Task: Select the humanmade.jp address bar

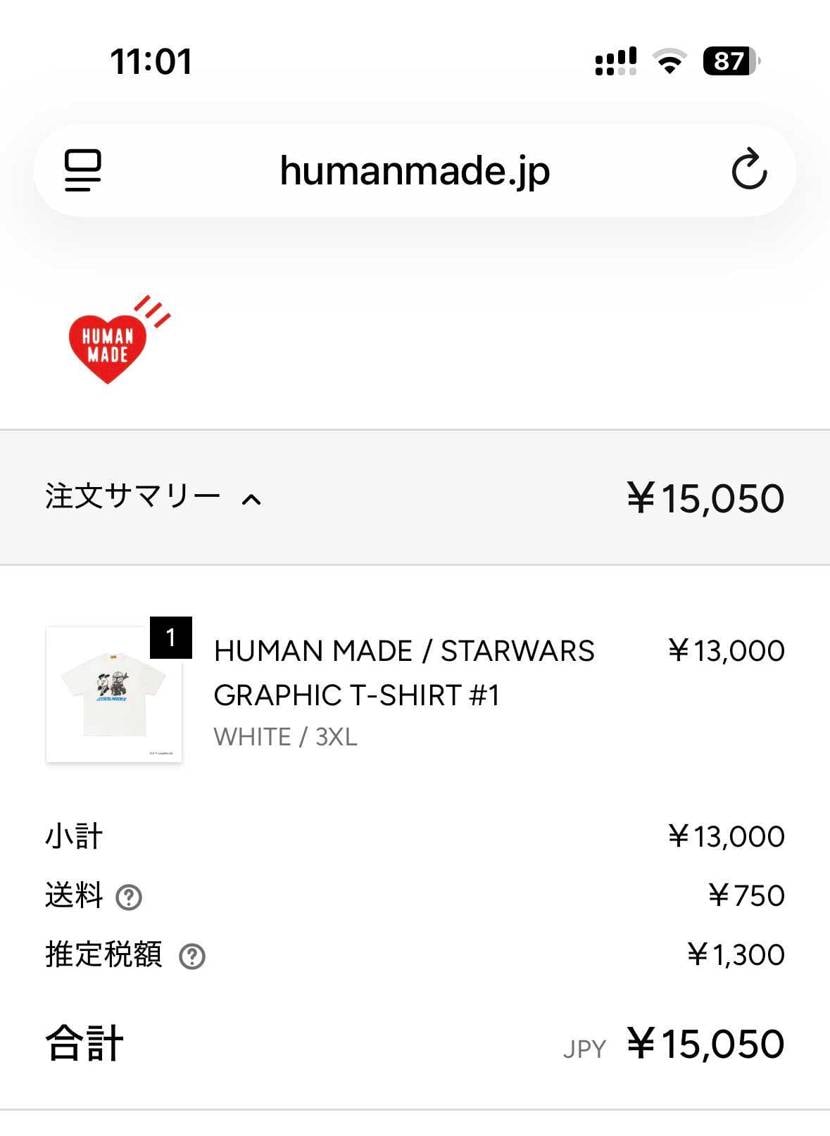Action: click(x=415, y=170)
